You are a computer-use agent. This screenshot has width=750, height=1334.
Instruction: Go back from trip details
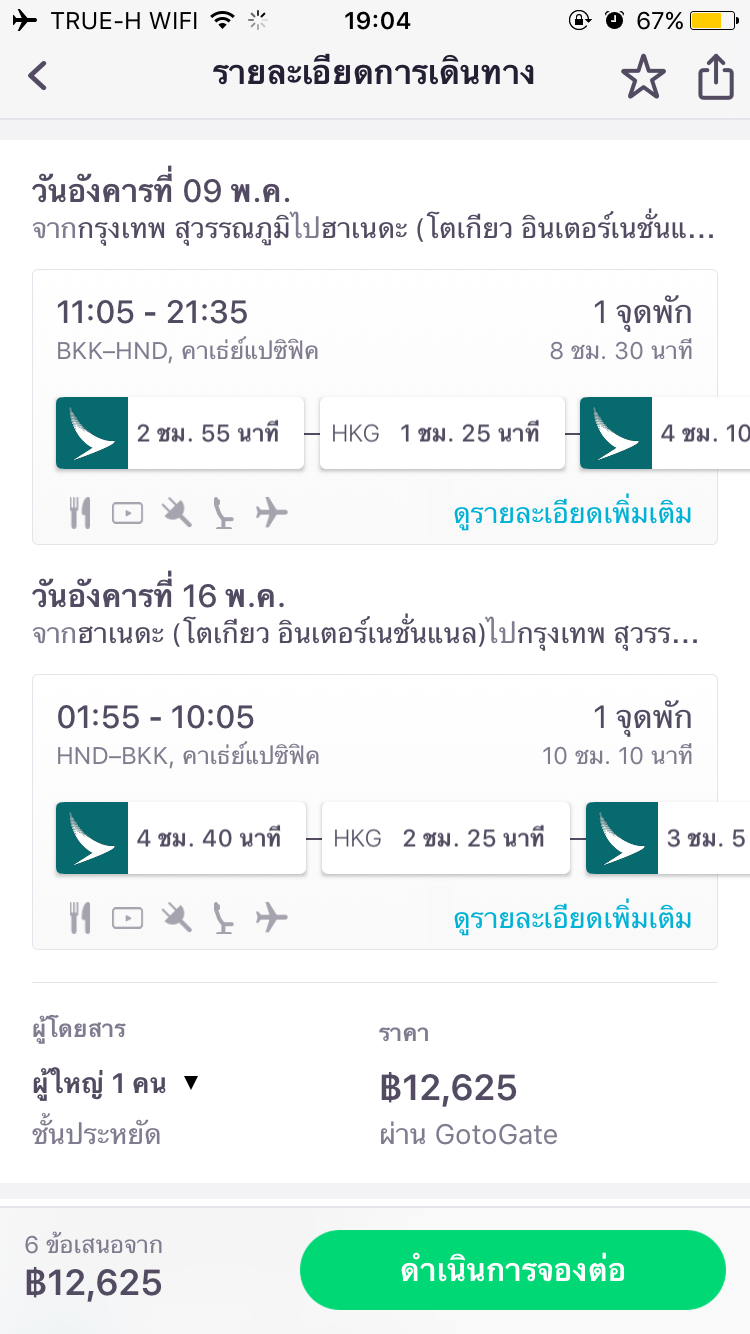coord(38,76)
